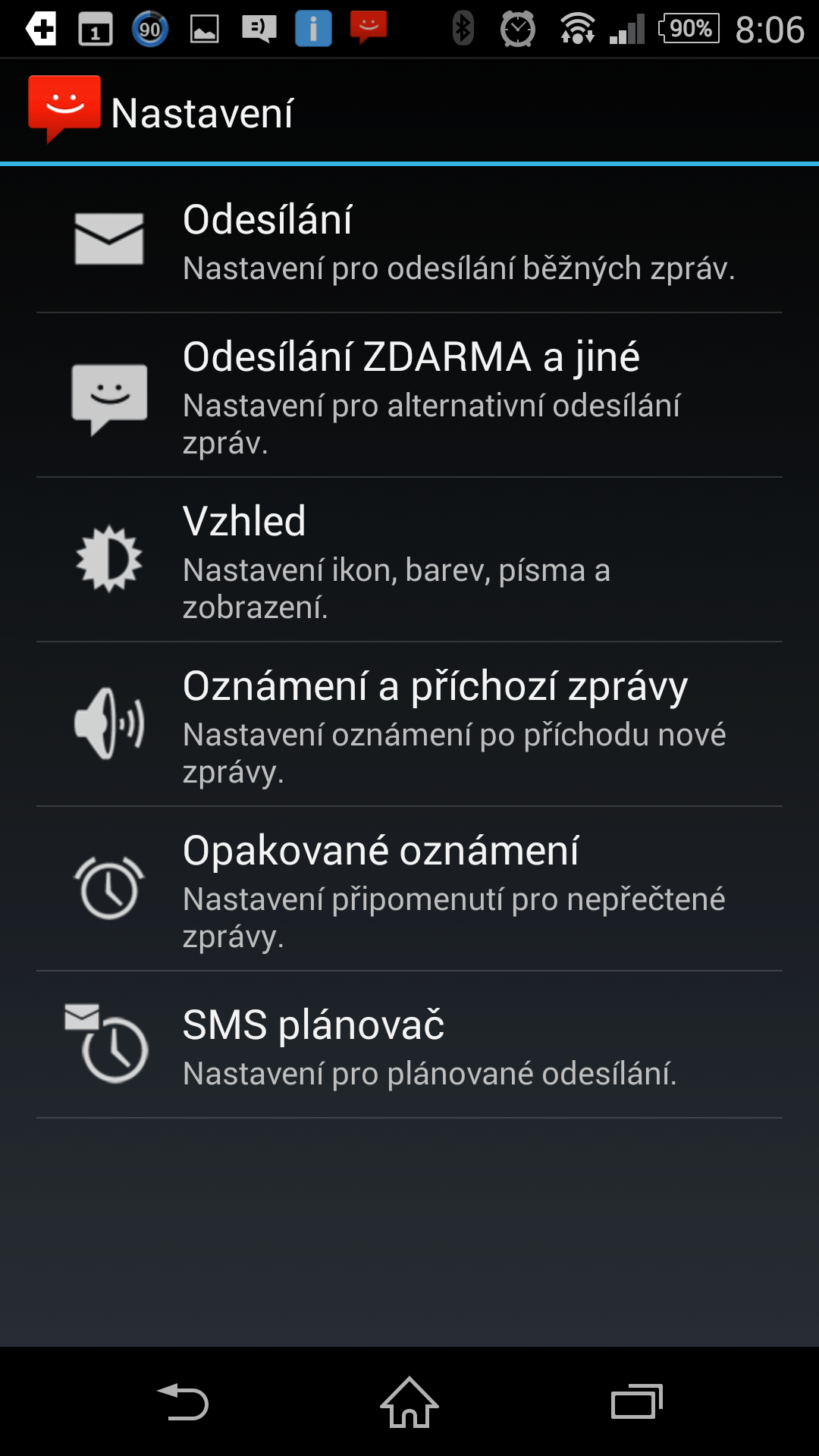Image resolution: width=819 pixels, height=1456 pixels.
Task: Go to the home screen
Action: tap(409, 1401)
